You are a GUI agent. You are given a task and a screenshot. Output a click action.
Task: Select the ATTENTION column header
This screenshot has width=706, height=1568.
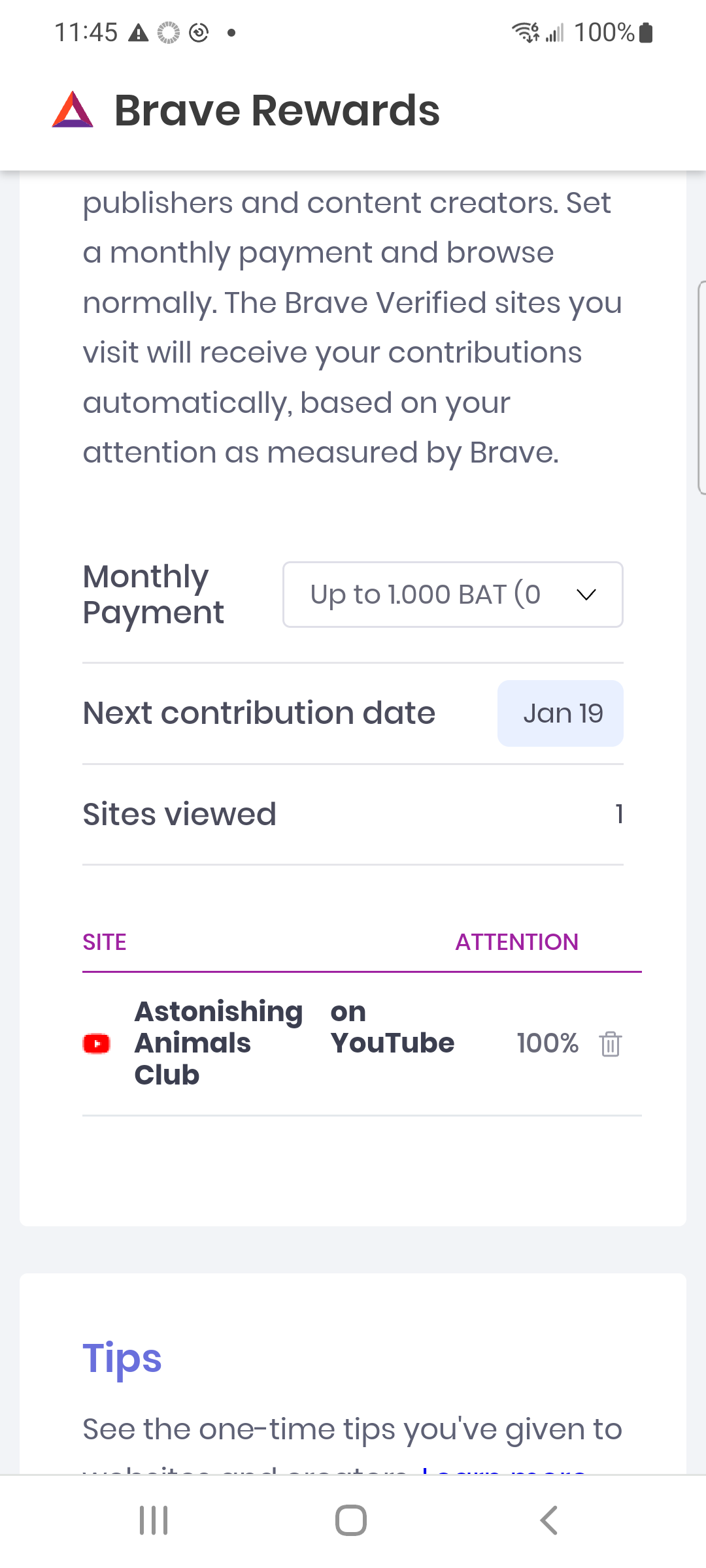(x=516, y=941)
